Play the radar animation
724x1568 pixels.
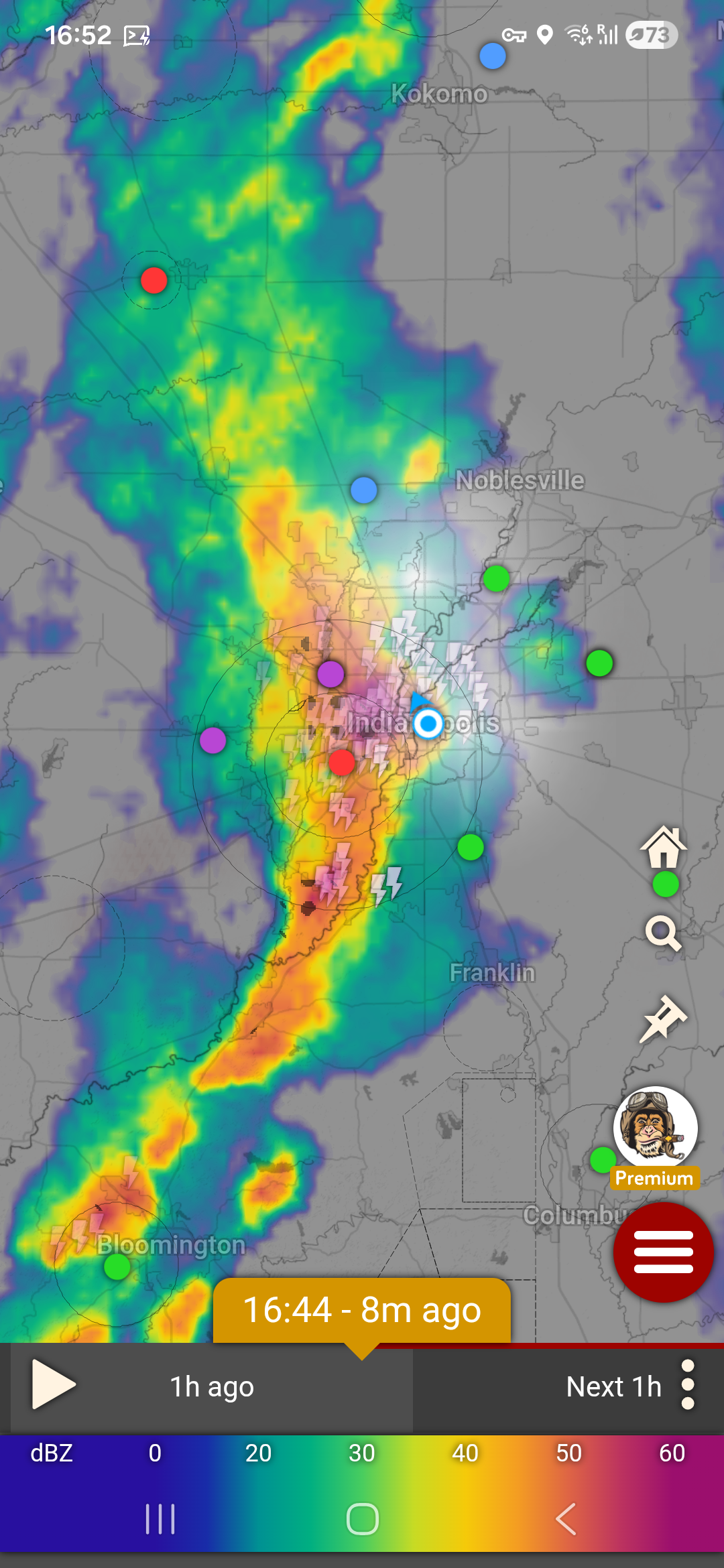(x=53, y=1386)
